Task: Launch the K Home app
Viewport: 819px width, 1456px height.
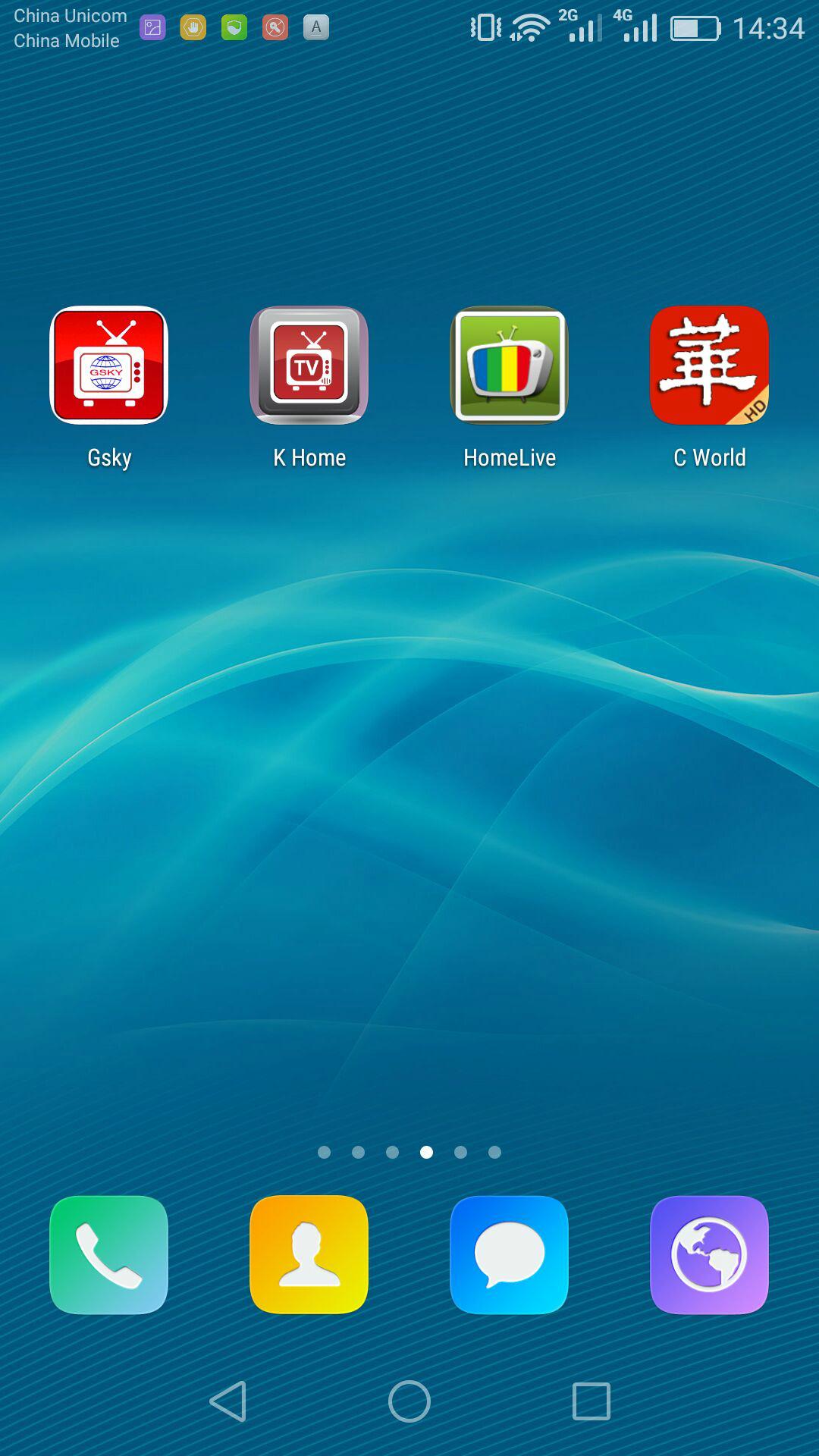Action: coord(309,365)
